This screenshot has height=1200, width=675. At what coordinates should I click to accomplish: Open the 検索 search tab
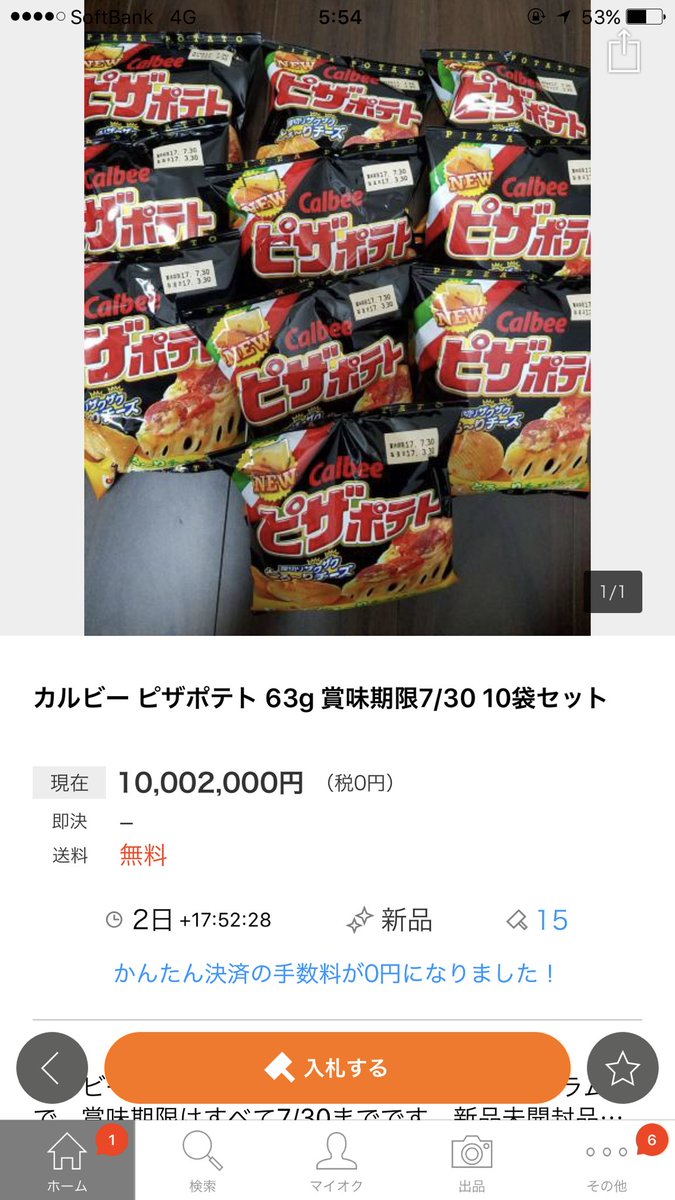(202, 1160)
